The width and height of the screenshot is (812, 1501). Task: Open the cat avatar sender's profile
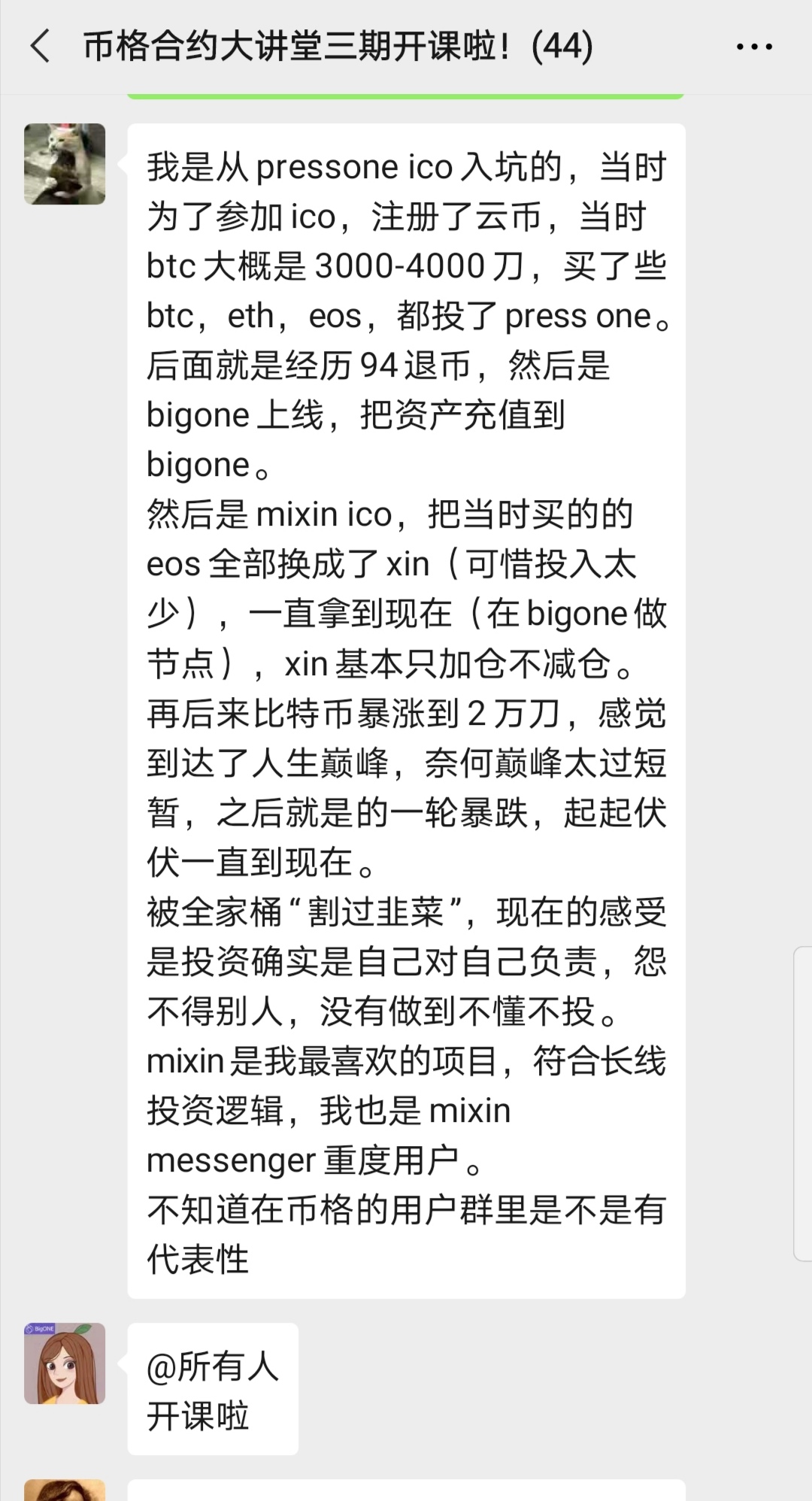(65, 164)
